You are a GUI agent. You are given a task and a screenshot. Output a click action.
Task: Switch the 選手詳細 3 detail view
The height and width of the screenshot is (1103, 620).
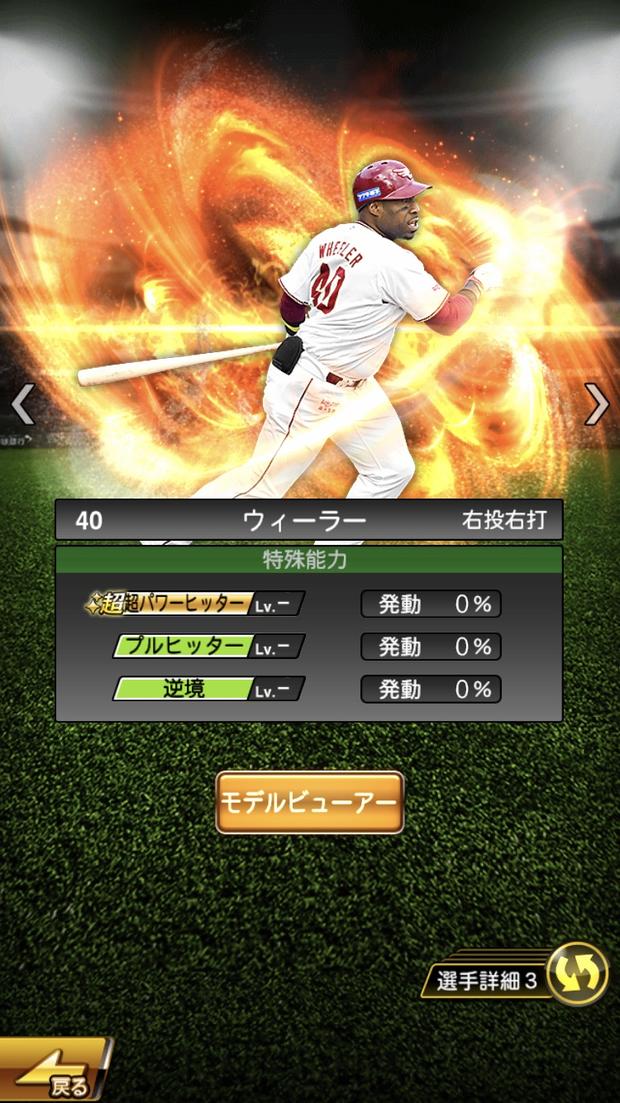click(578, 974)
